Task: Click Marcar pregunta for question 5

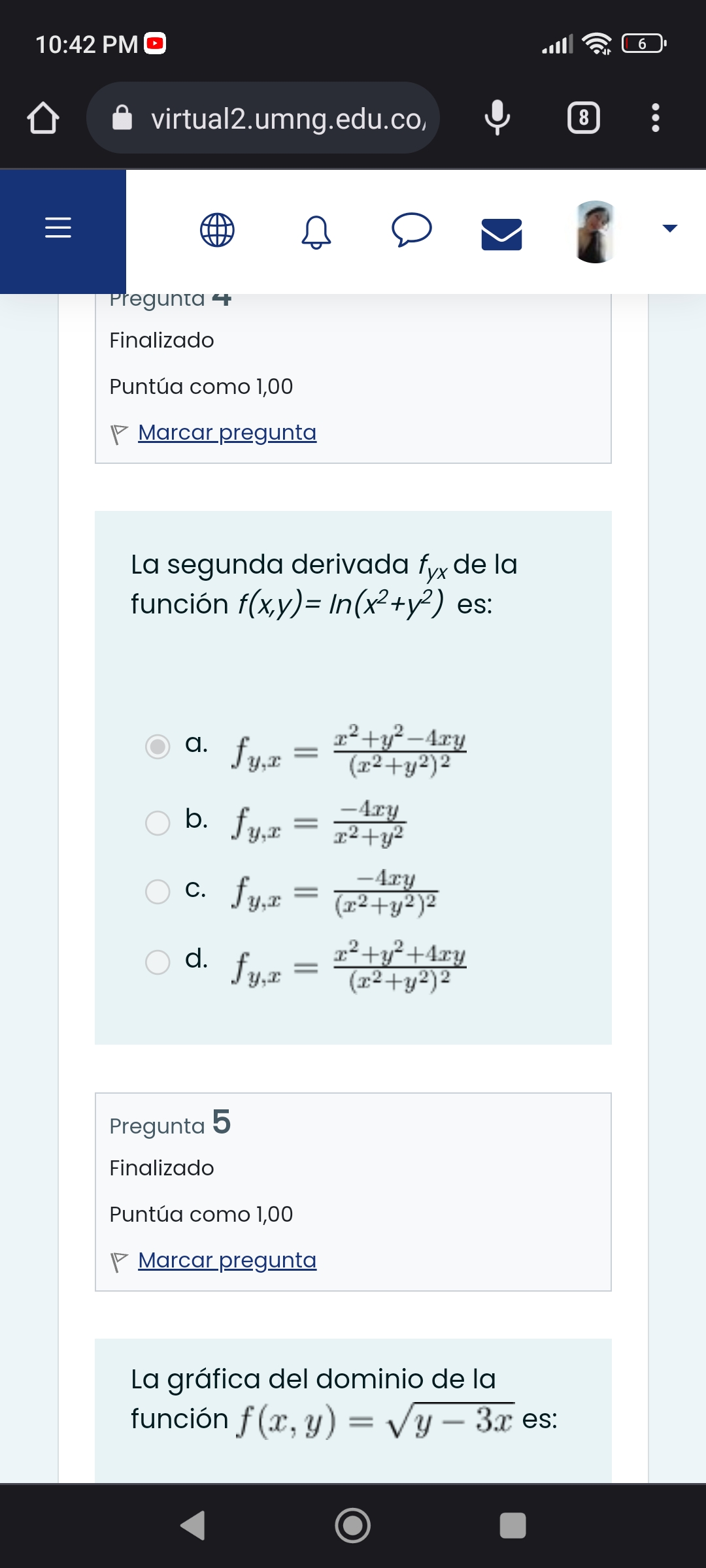Action: [227, 1260]
